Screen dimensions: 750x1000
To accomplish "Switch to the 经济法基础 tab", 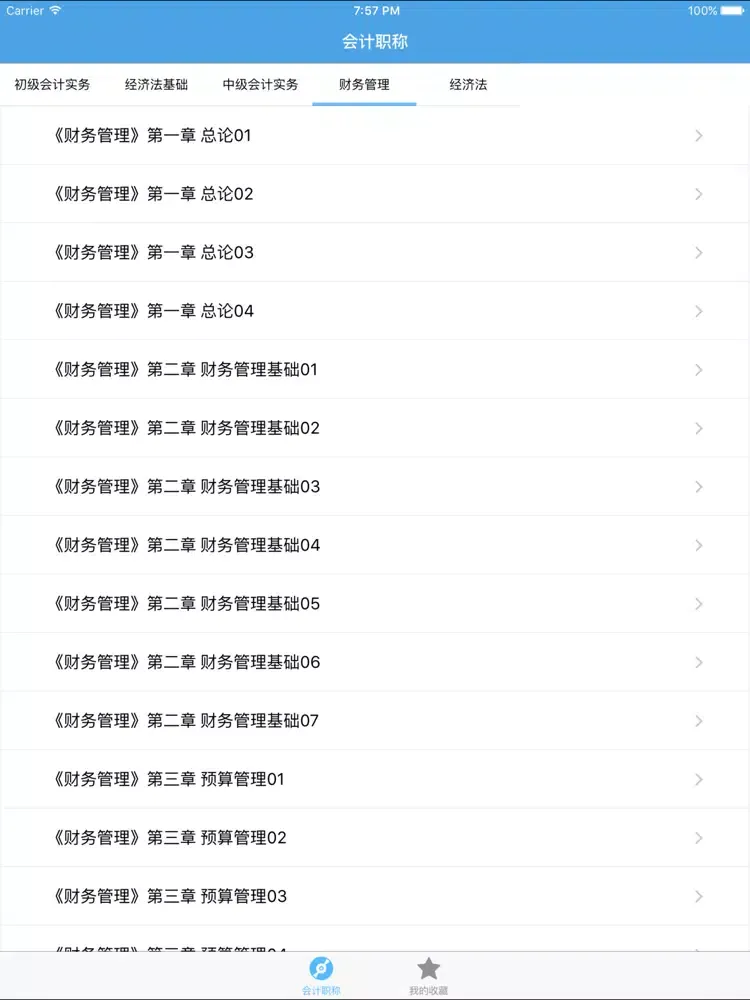I will click(155, 85).
